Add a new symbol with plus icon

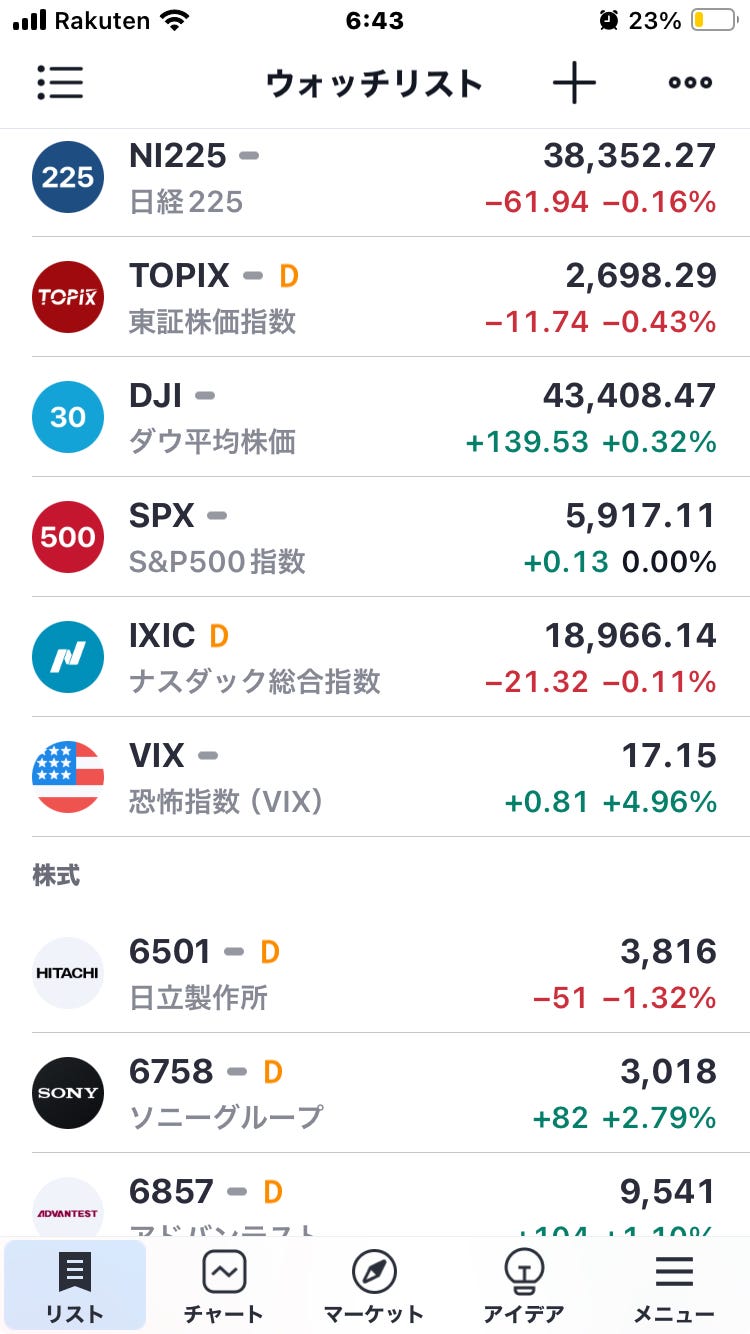[574, 83]
